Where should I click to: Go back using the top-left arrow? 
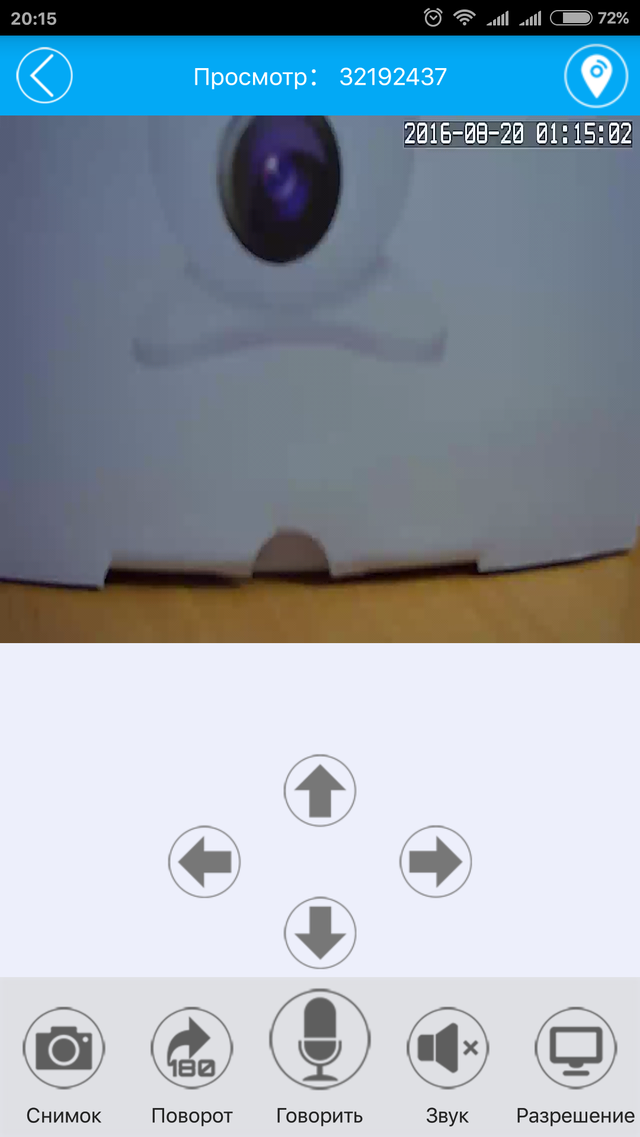45,76
